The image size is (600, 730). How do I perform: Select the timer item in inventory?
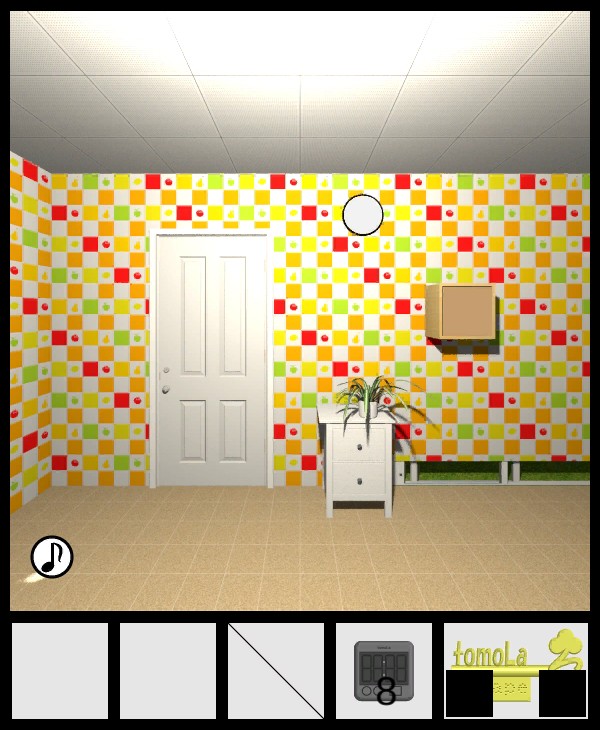pyautogui.click(x=384, y=671)
